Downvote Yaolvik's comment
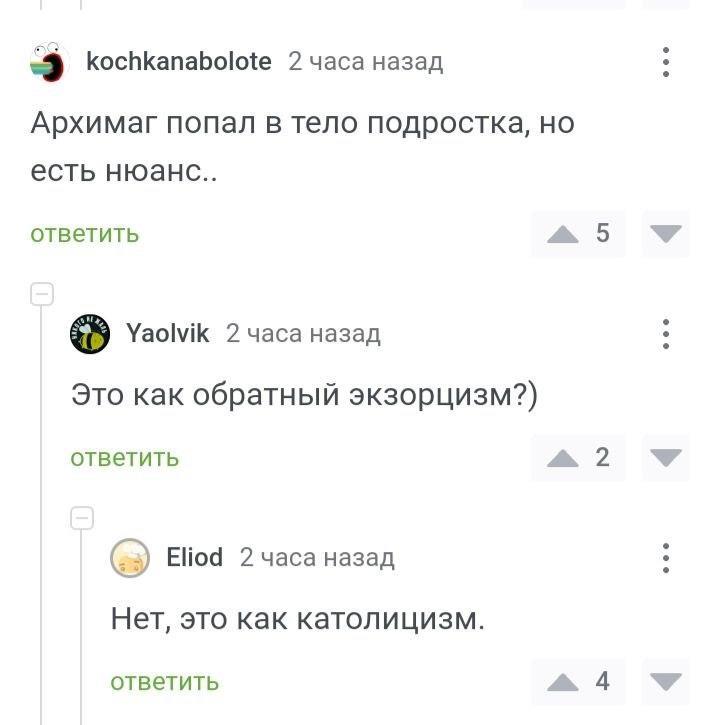The width and height of the screenshot is (720, 725). click(x=665, y=458)
